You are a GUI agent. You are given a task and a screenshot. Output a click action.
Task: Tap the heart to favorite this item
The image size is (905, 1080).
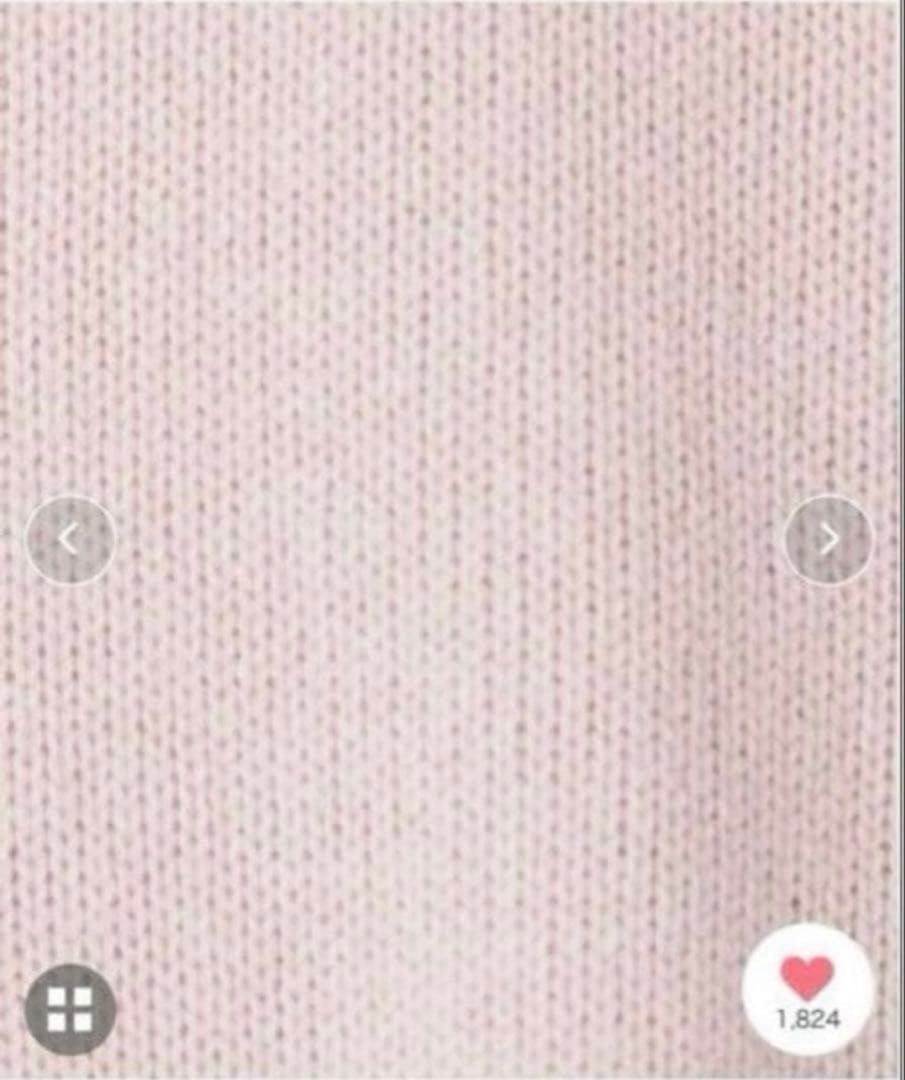tap(808, 980)
